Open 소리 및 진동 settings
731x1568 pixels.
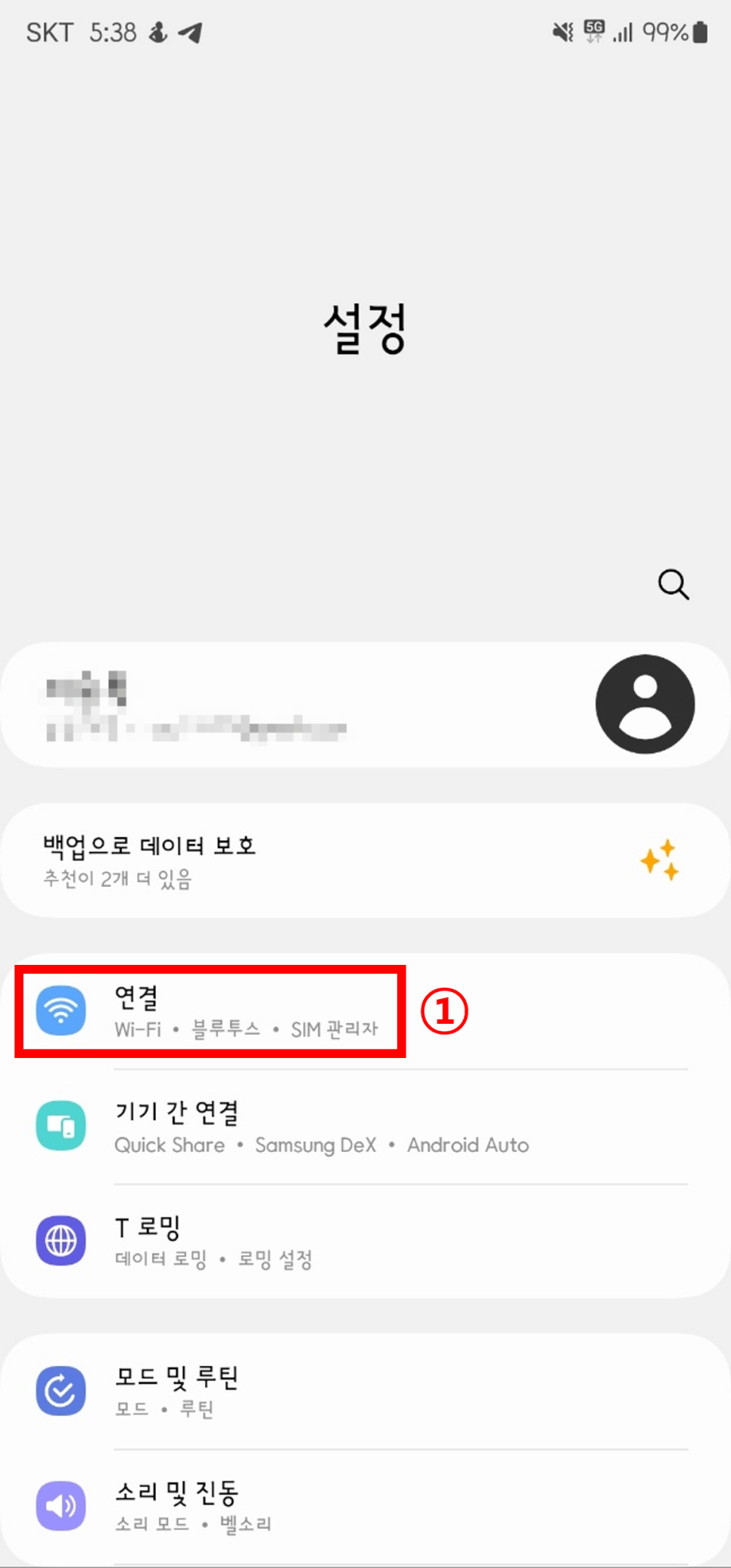point(365,1506)
